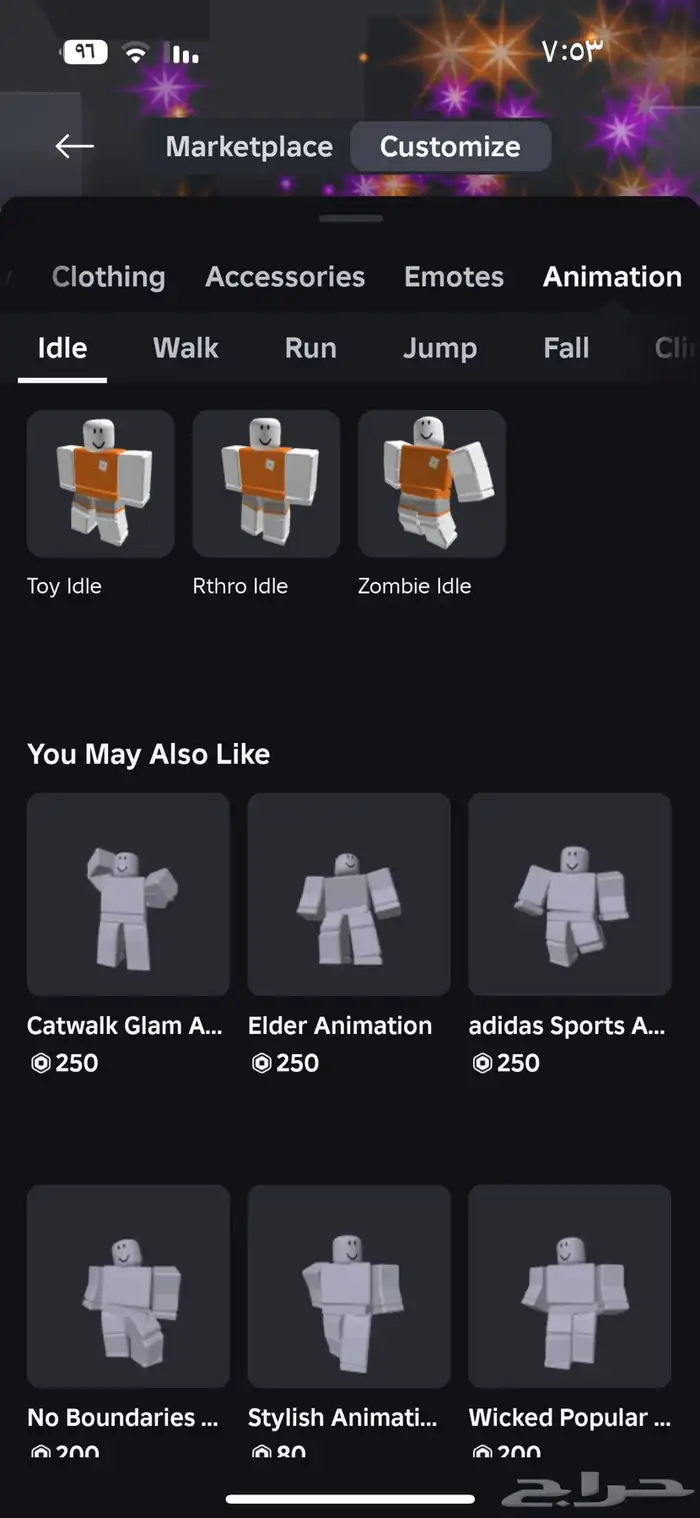Switch to the Emotes category
Viewport: 700px width, 1518px height.
click(x=454, y=277)
